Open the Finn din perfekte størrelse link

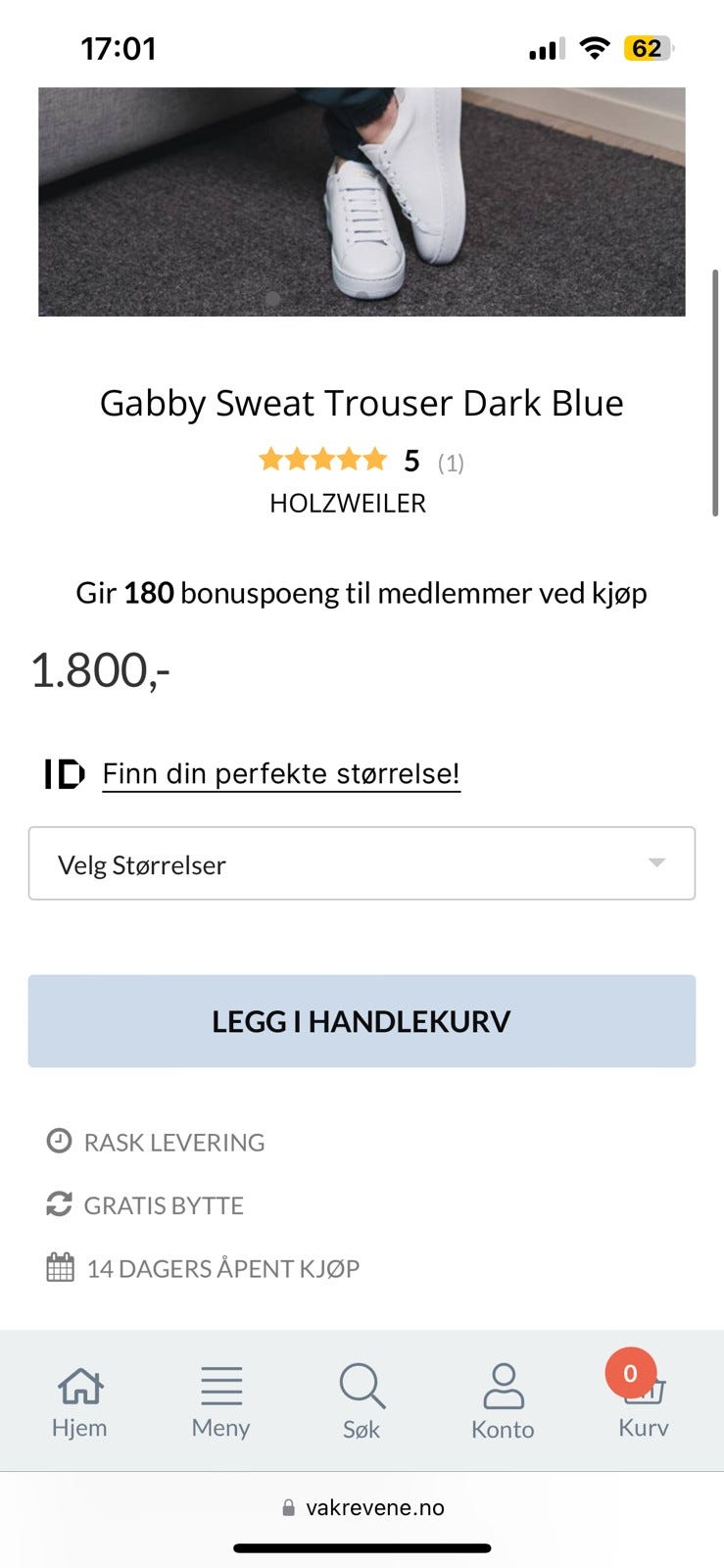280,773
